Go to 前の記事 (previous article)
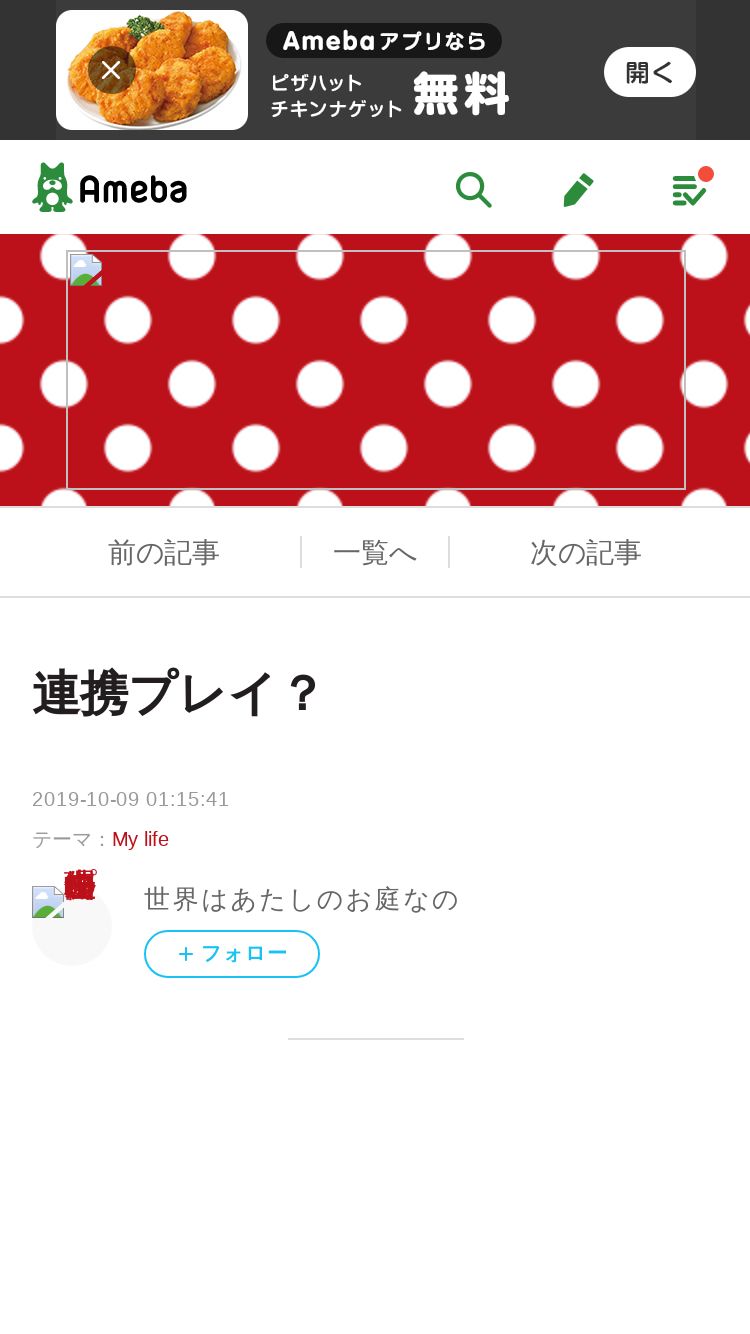Viewport: 750px width, 1334px height. pyautogui.click(x=163, y=552)
